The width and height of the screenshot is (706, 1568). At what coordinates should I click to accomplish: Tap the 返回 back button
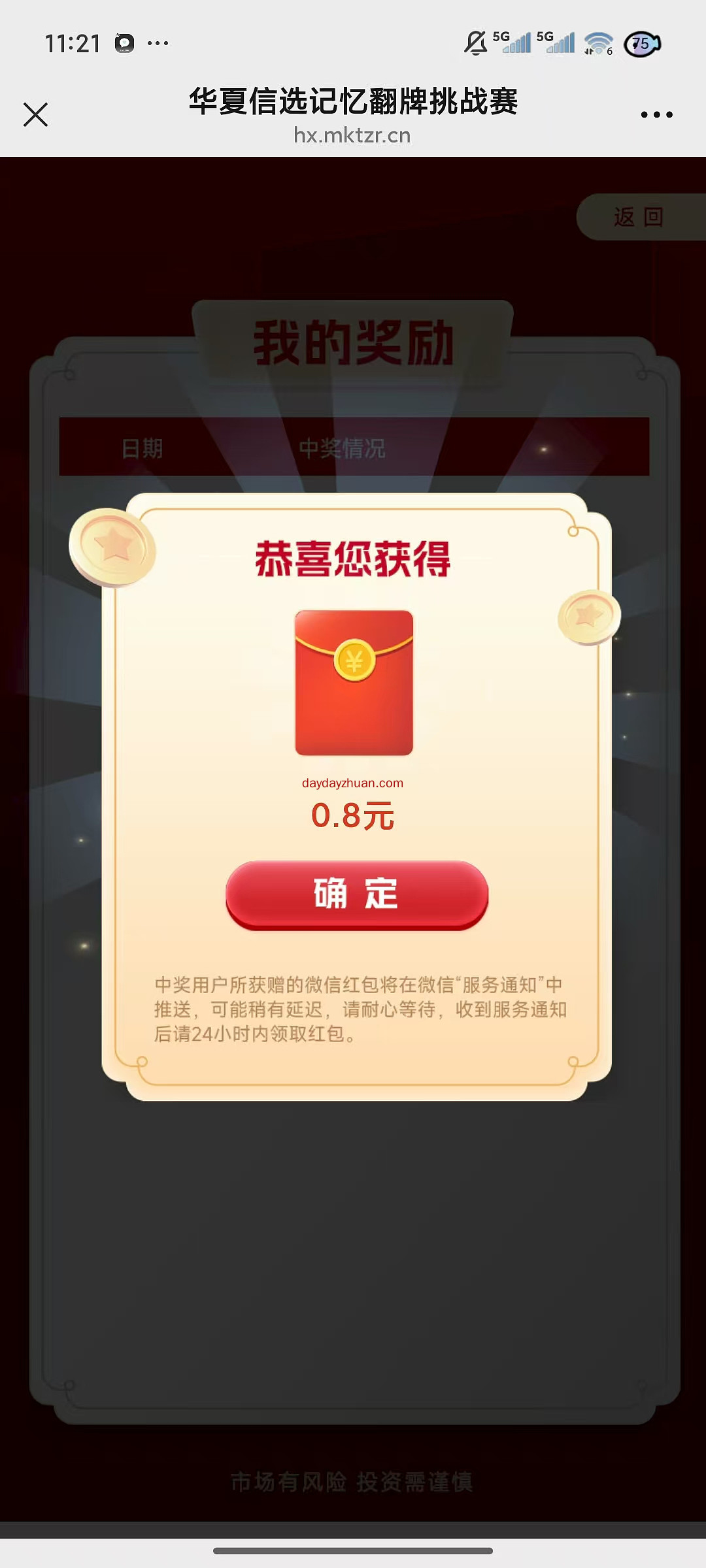tap(639, 217)
